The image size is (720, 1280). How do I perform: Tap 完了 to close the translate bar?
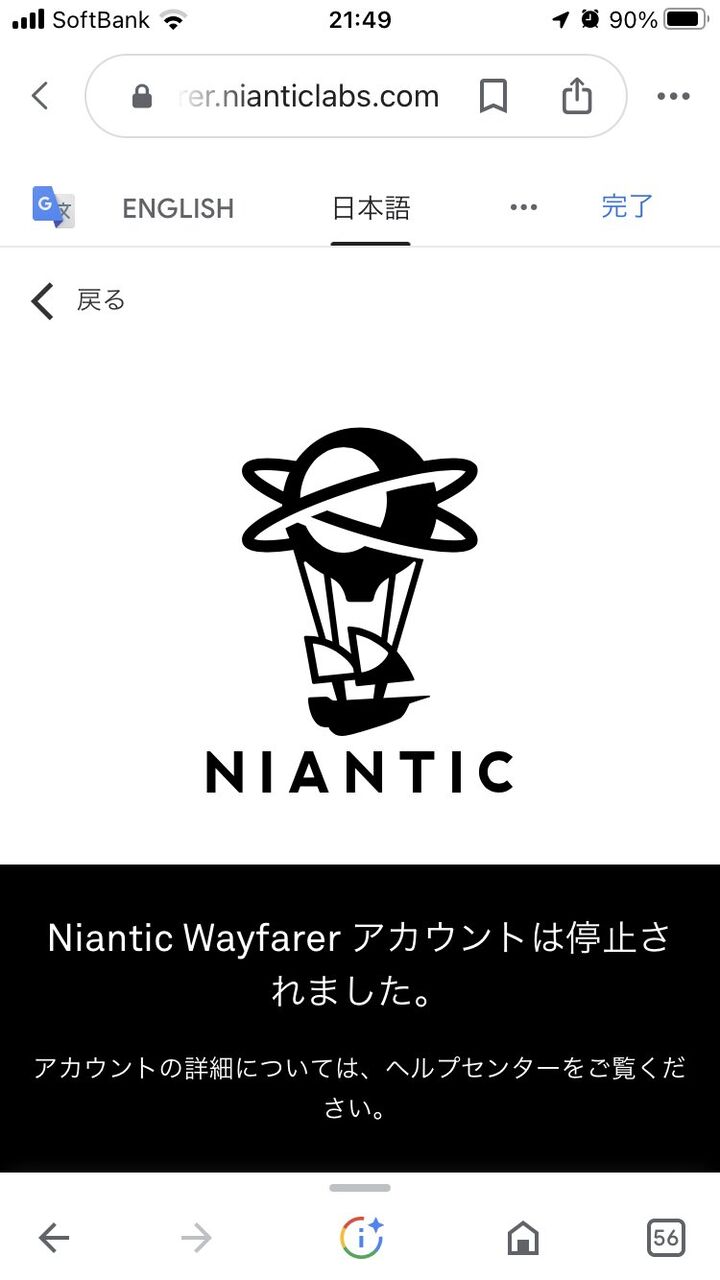(627, 207)
